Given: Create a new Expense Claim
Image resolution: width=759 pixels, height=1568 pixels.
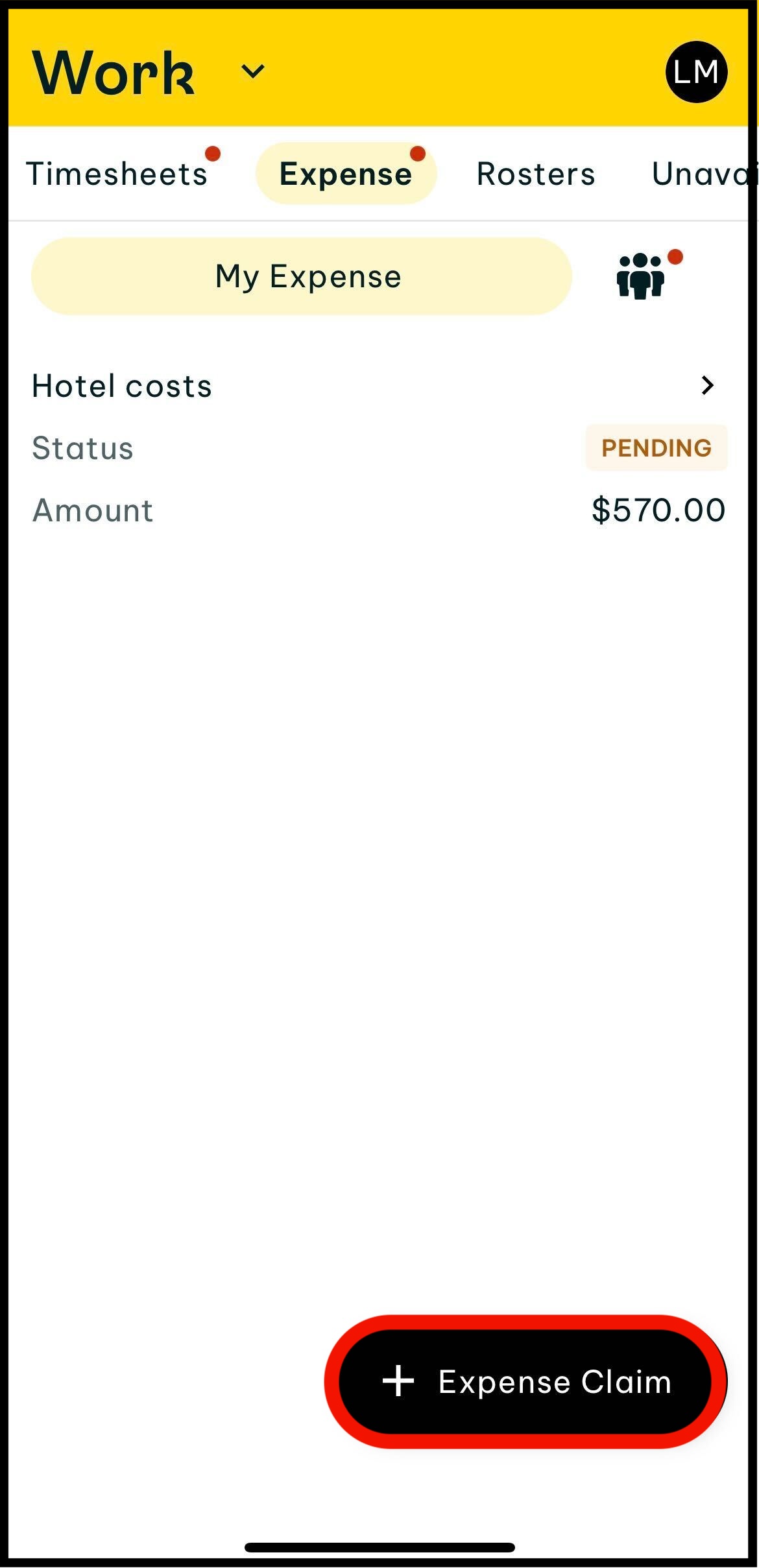Looking at the screenshot, I should [525, 1381].
